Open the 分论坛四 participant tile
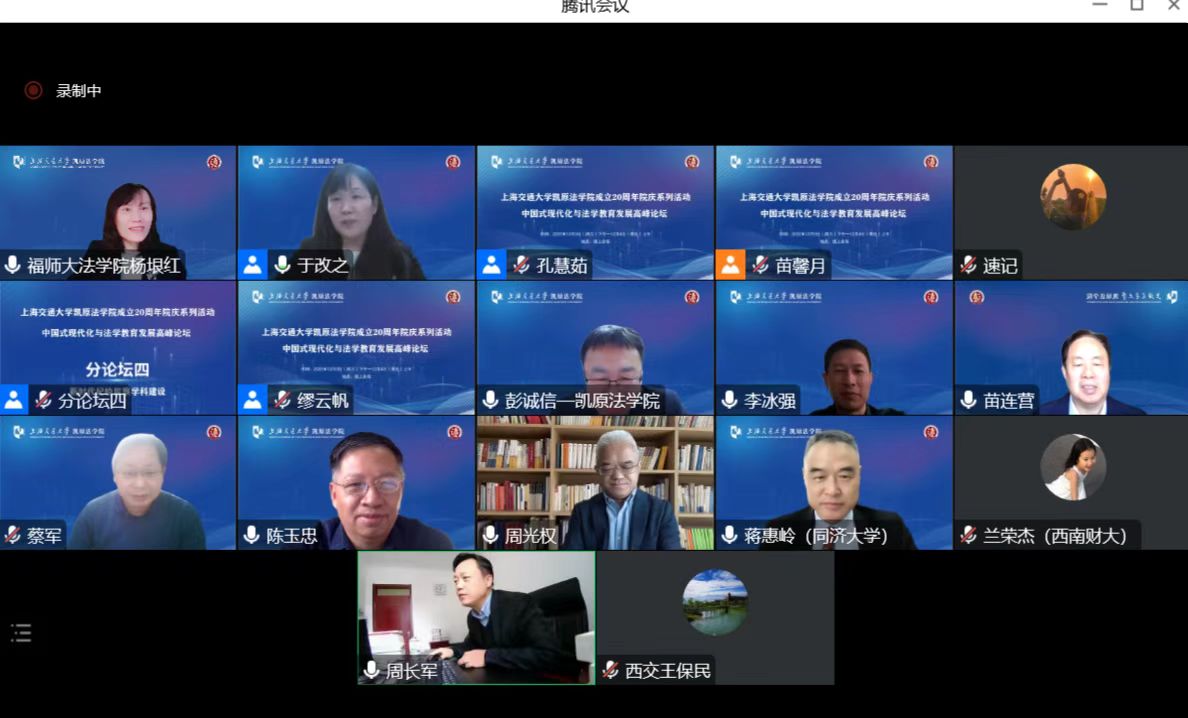 click(x=118, y=347)
